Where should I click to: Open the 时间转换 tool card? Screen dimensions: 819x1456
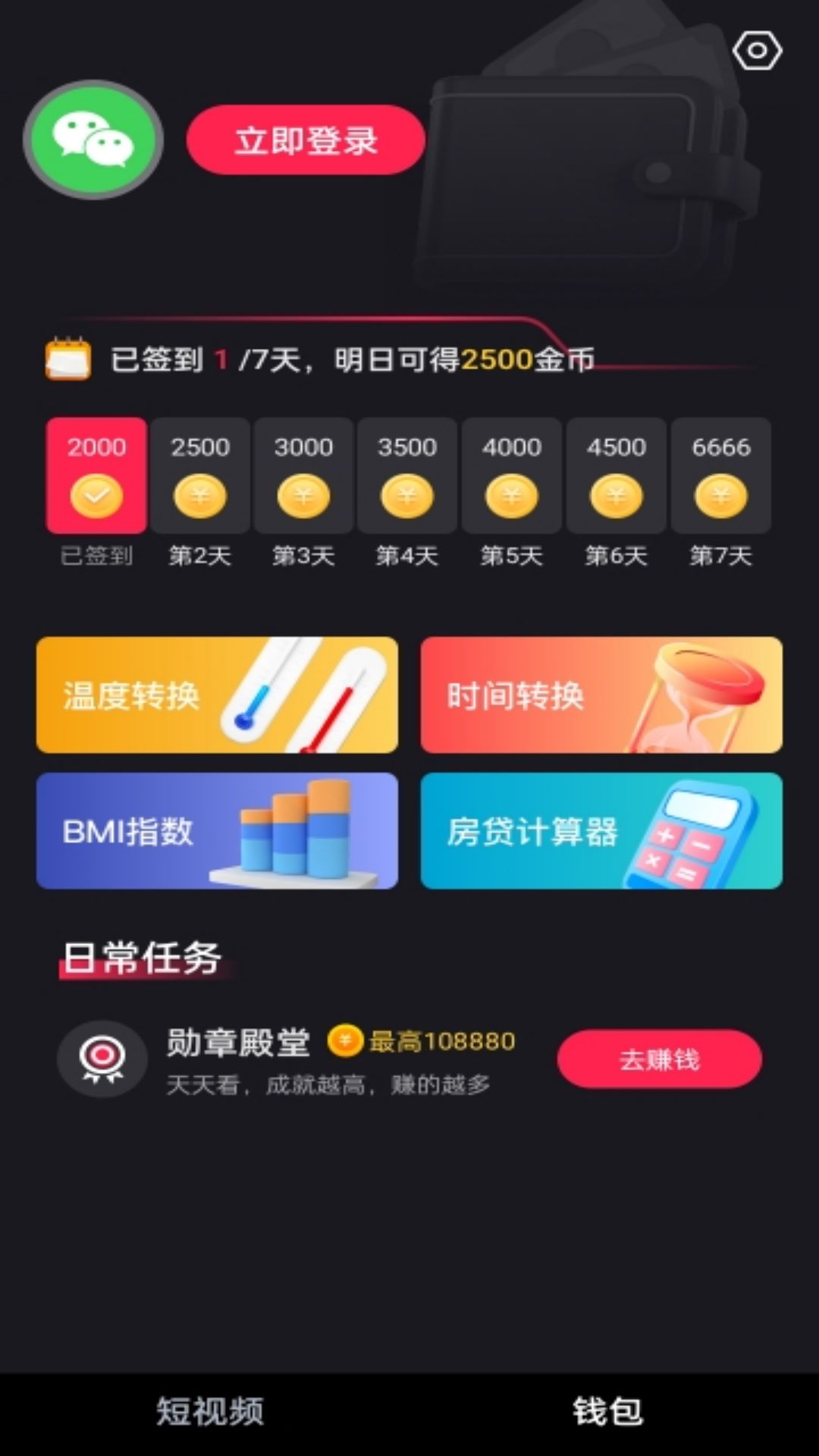601,695
